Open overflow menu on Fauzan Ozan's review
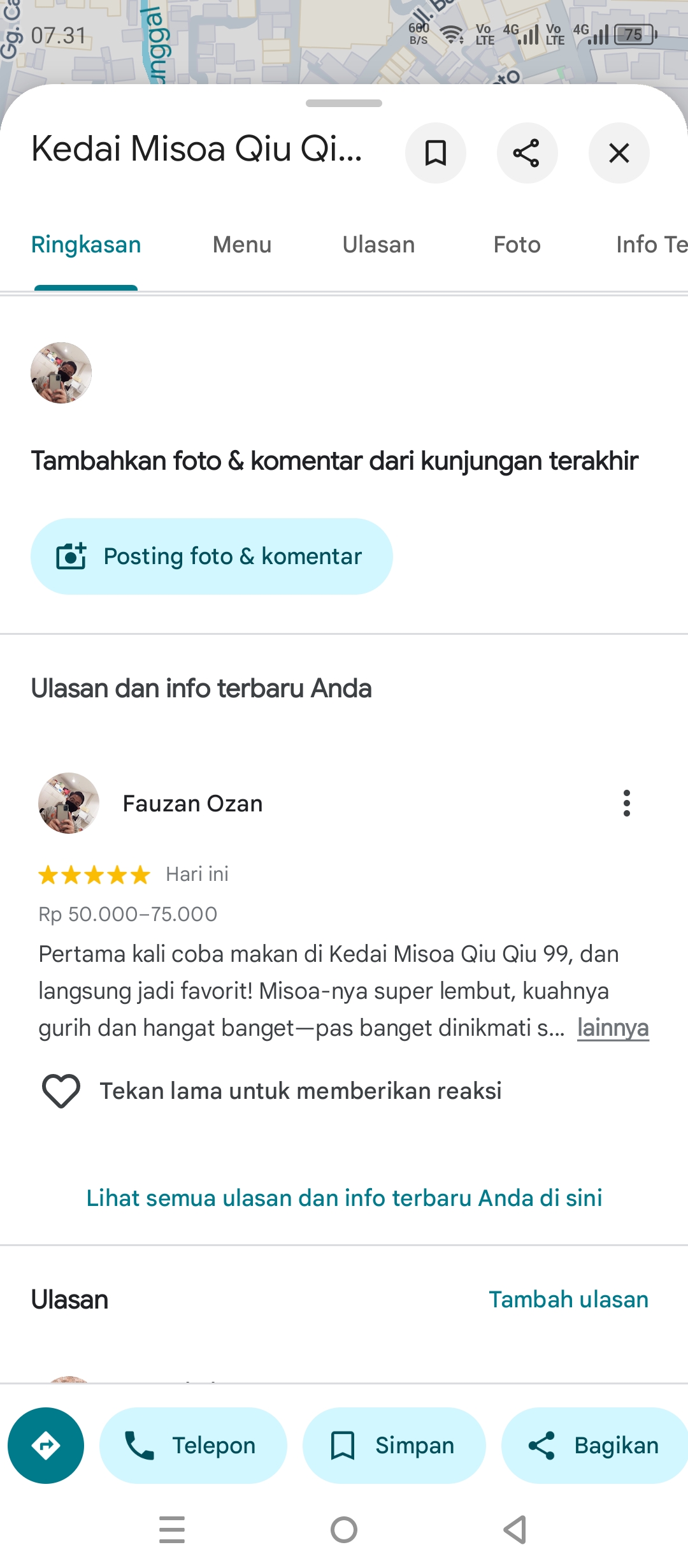This screenshot has width=688, height=1568. [627, 803]
